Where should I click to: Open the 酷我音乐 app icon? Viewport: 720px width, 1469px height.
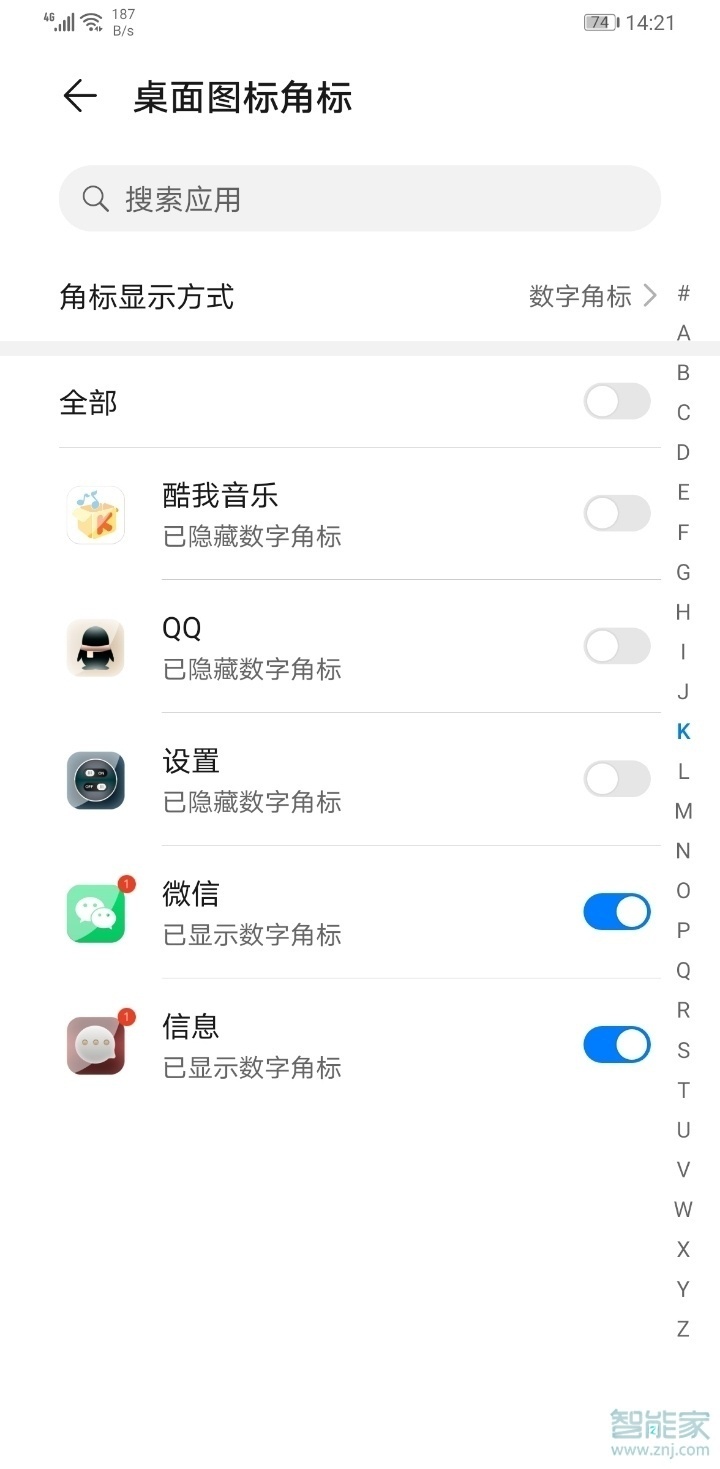[95, 513]
